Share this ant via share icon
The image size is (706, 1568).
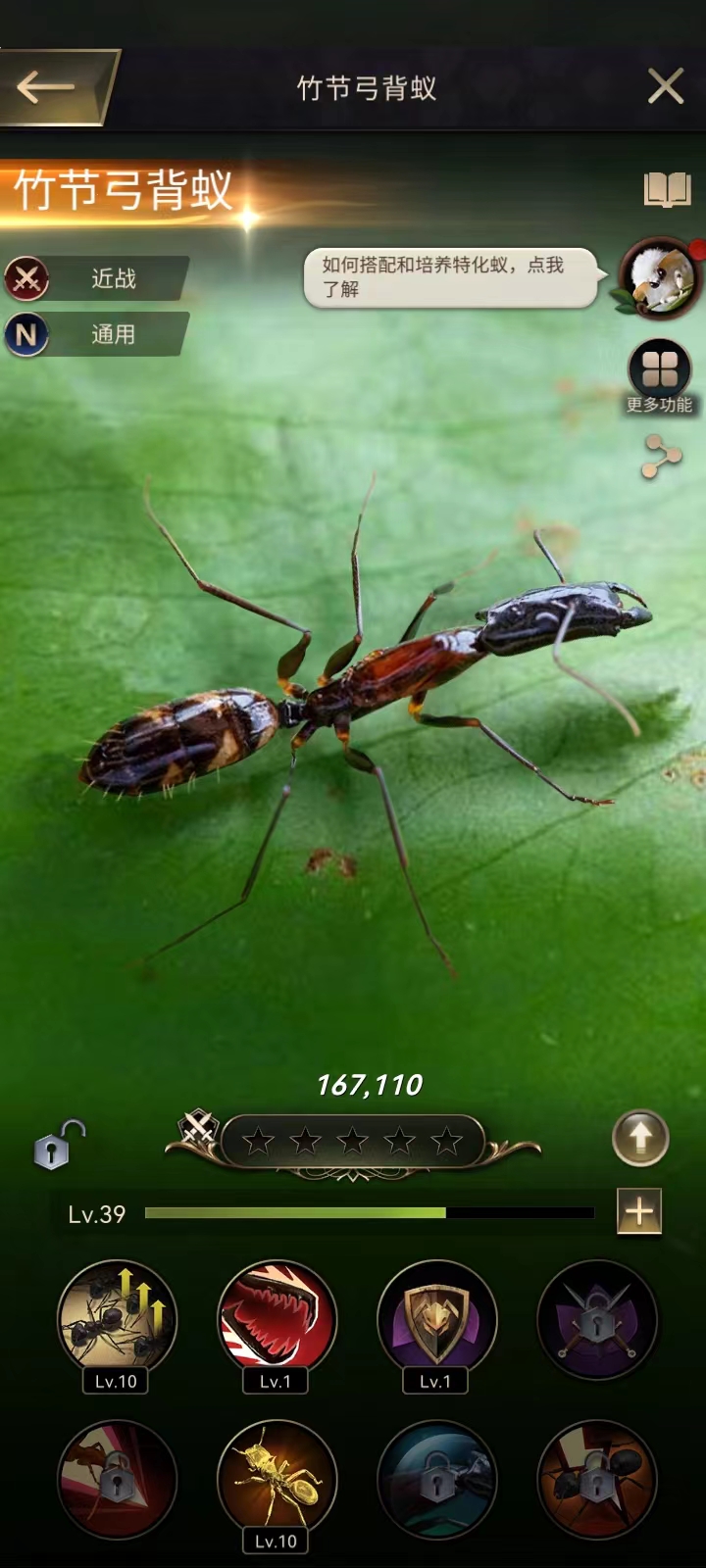tap(661, 457)
